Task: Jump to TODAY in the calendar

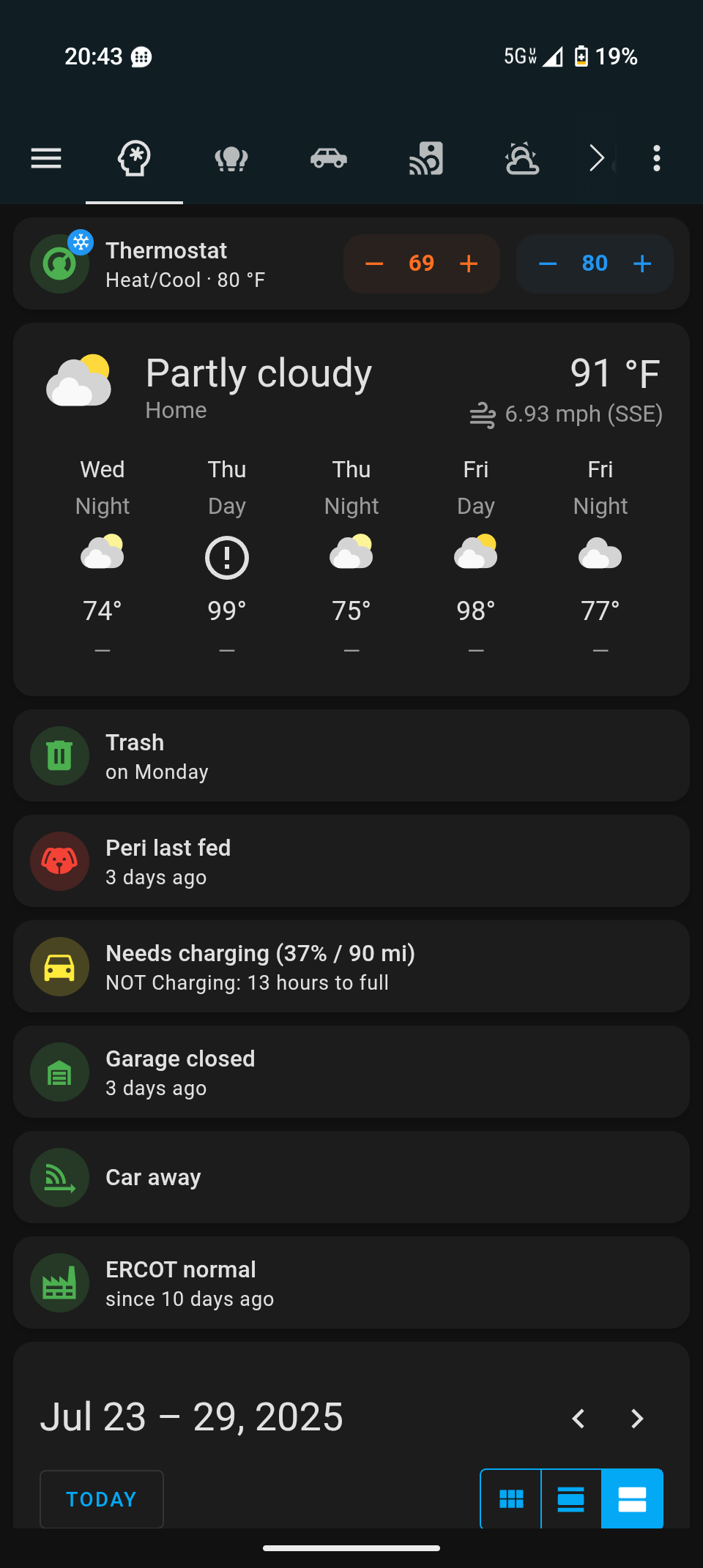Action: pos(101,1499)
